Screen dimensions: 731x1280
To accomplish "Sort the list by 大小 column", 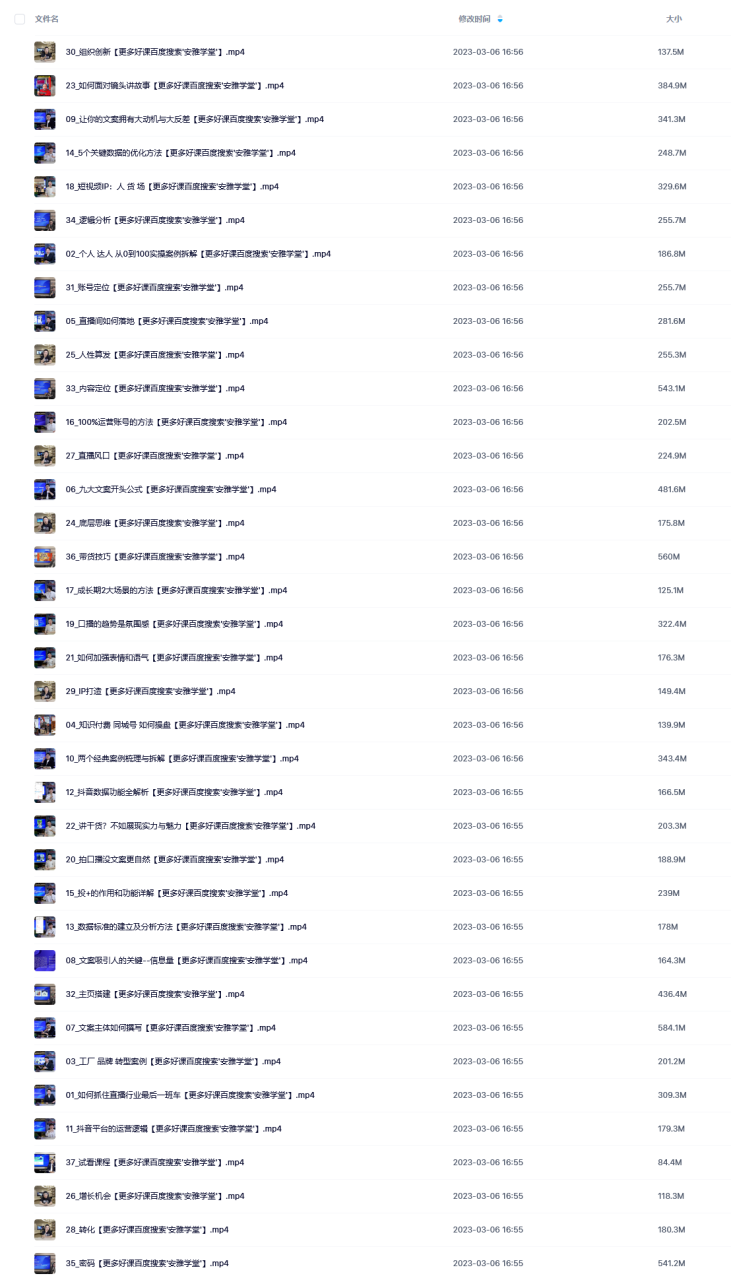I will [673, 19].
